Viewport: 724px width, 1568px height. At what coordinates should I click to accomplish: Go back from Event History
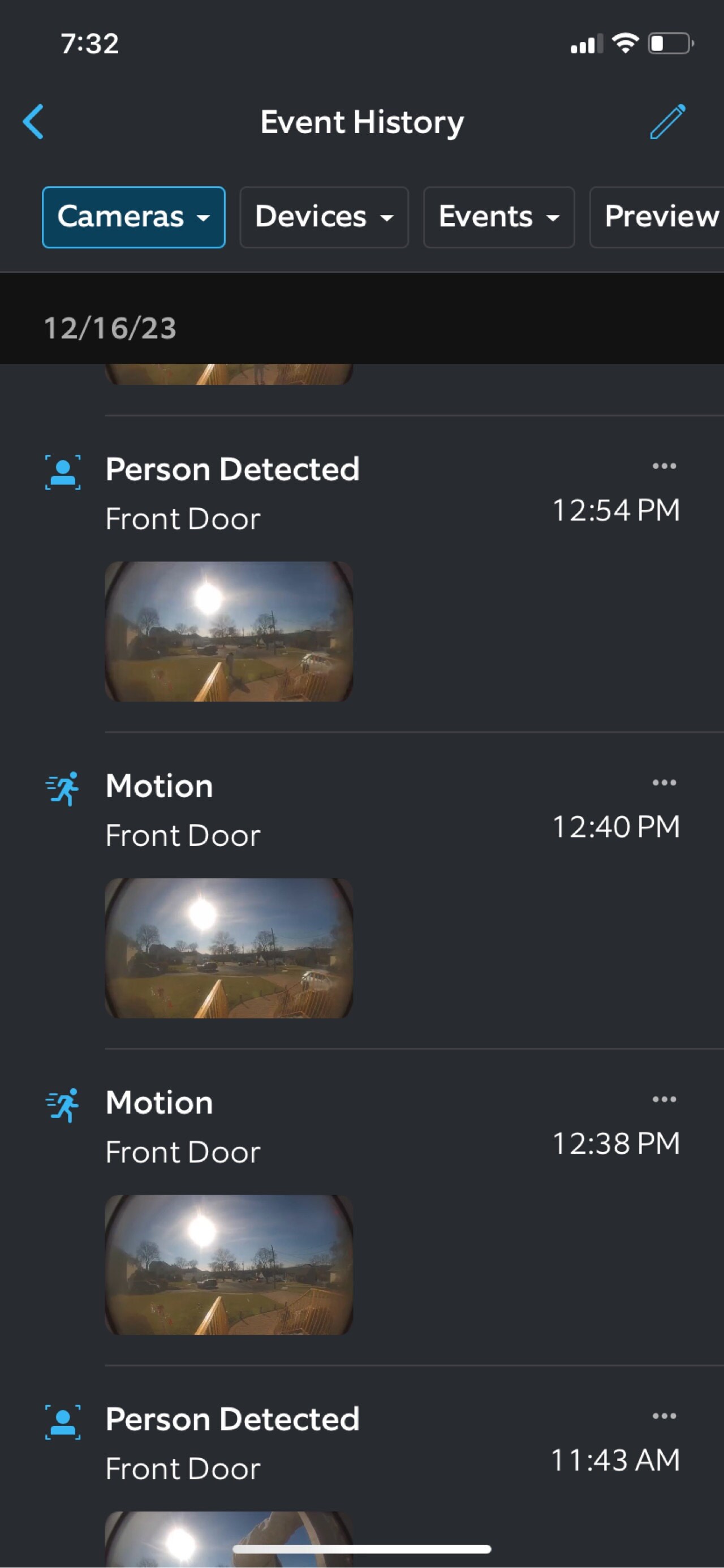click(33, 122)
